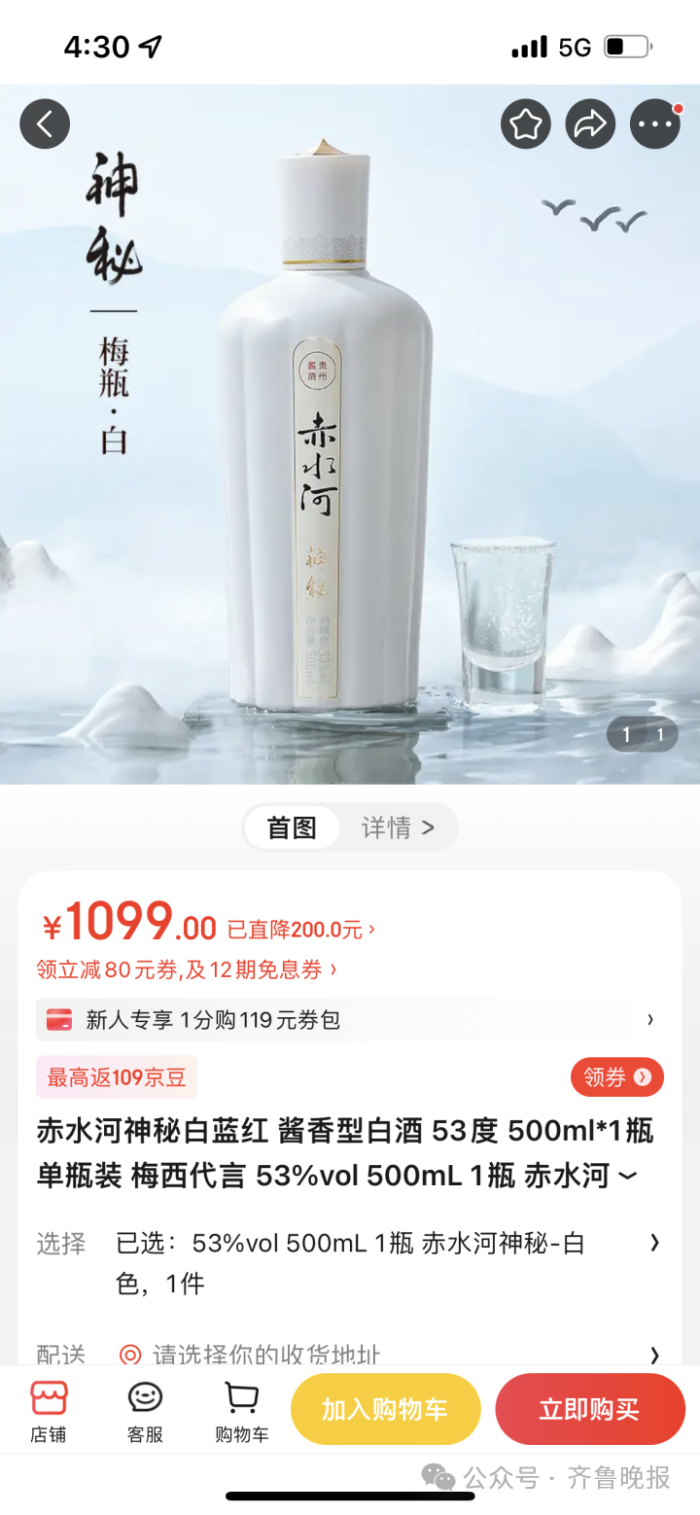Open the 已直降200.0元 price drop details
Image resolution: width=700 pixels, height=1515 pixels.
click(301, 930)
